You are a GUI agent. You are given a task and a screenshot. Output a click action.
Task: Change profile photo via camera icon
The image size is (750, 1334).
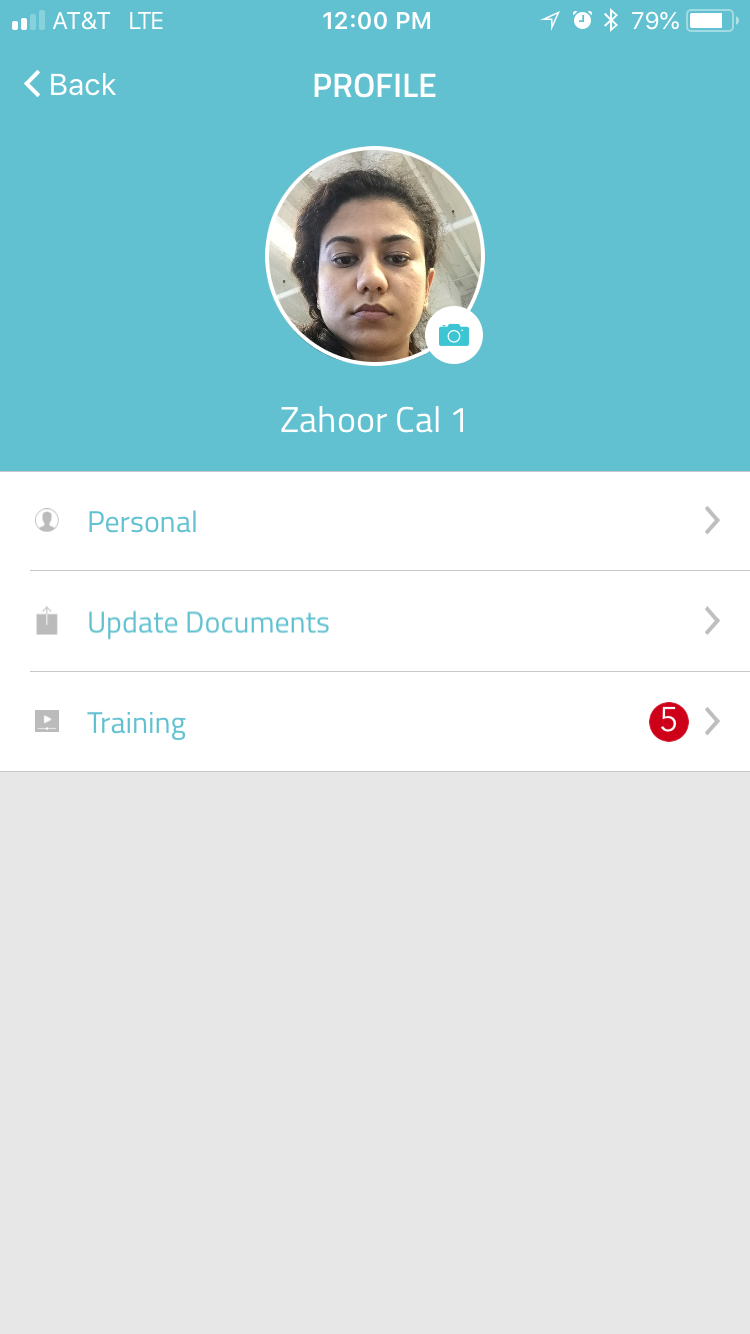[454, 335]
